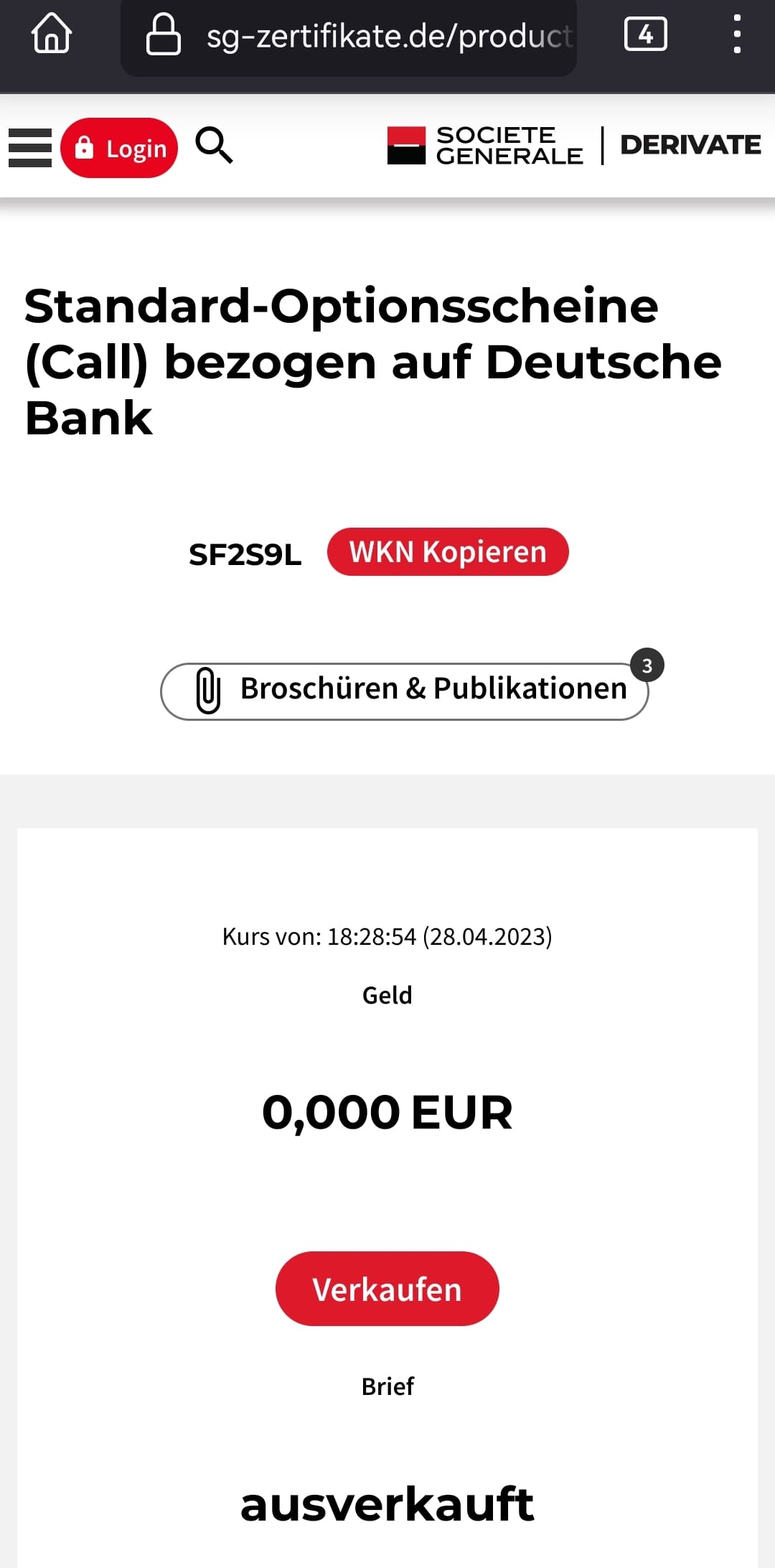
Task: Go to the browser home page
Action: click(x=52, y=34)
